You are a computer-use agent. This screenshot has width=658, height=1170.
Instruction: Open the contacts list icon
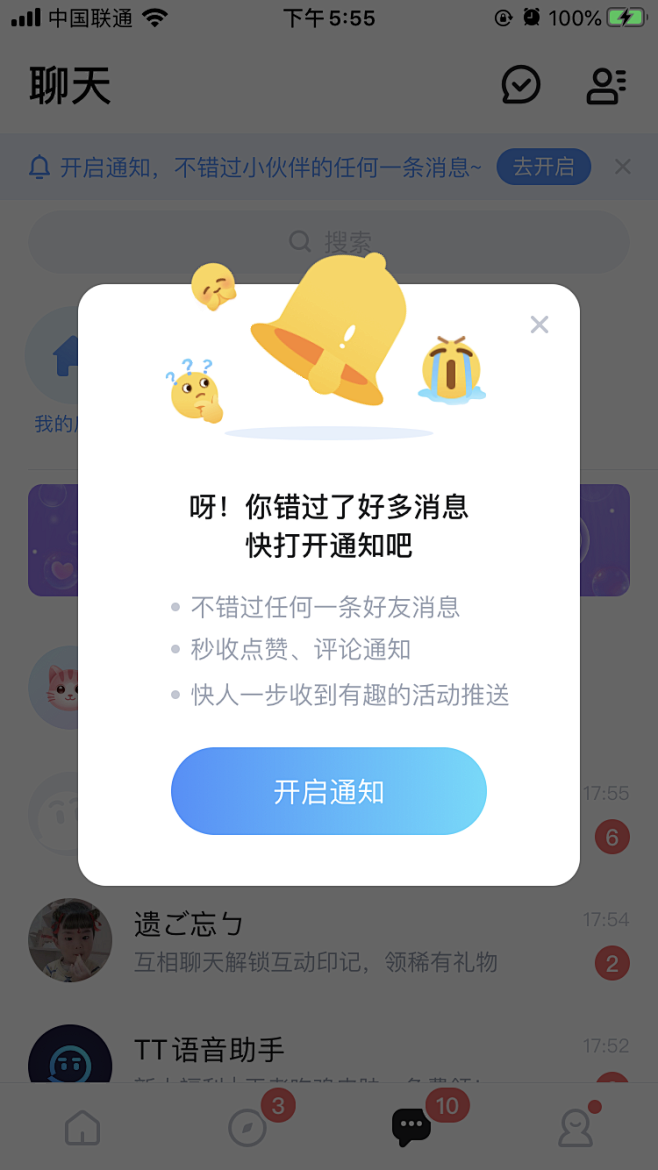coord(605,86)
